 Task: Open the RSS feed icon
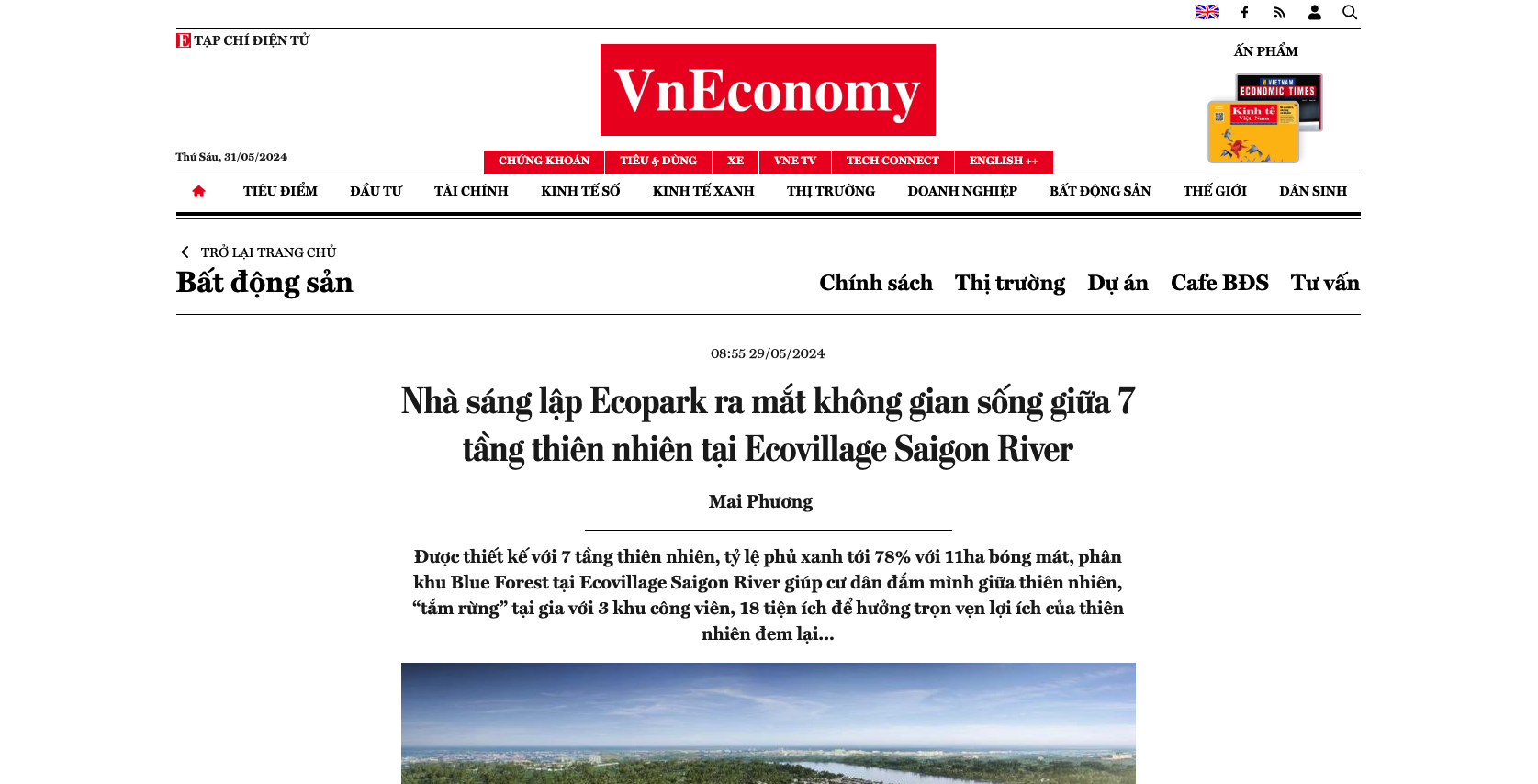click(1279, 13)
